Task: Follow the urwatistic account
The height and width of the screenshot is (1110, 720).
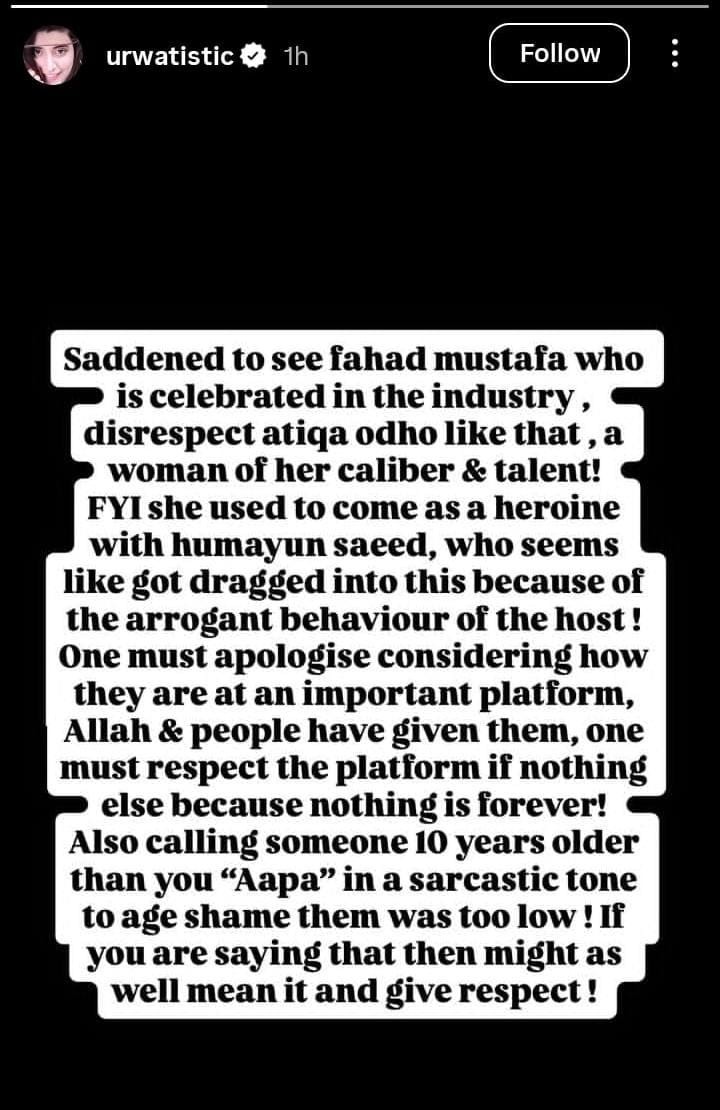Action: click(x=559, y=53)
